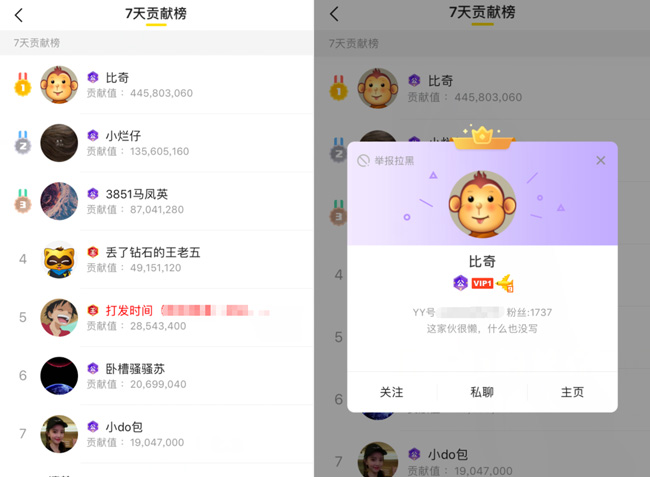This screenshot has height=477, width=650.
Task: Follow 比奇 with the 关注 button
Action: point(392,392)
